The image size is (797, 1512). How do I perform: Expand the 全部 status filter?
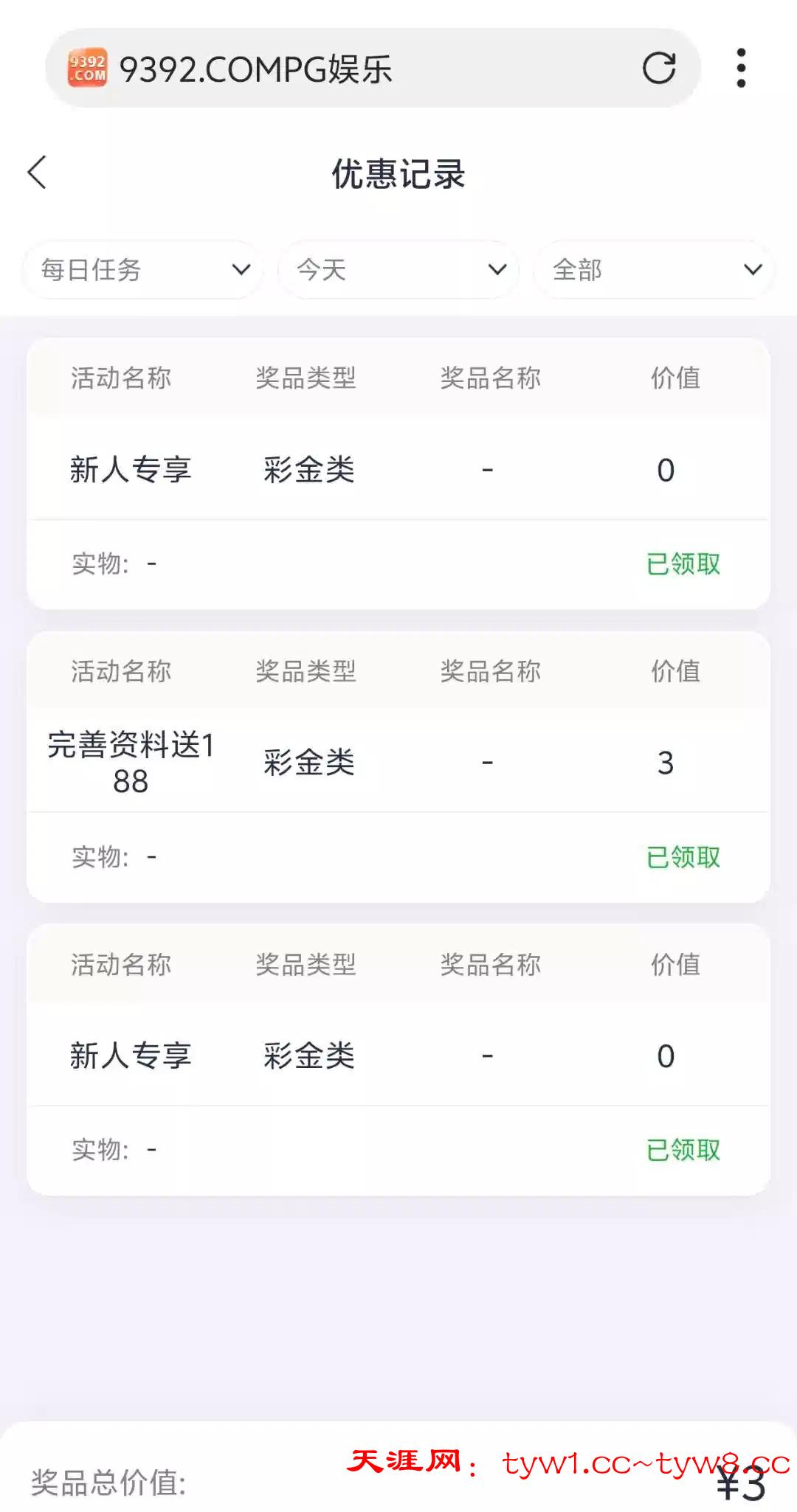click(x=654, y=269)
